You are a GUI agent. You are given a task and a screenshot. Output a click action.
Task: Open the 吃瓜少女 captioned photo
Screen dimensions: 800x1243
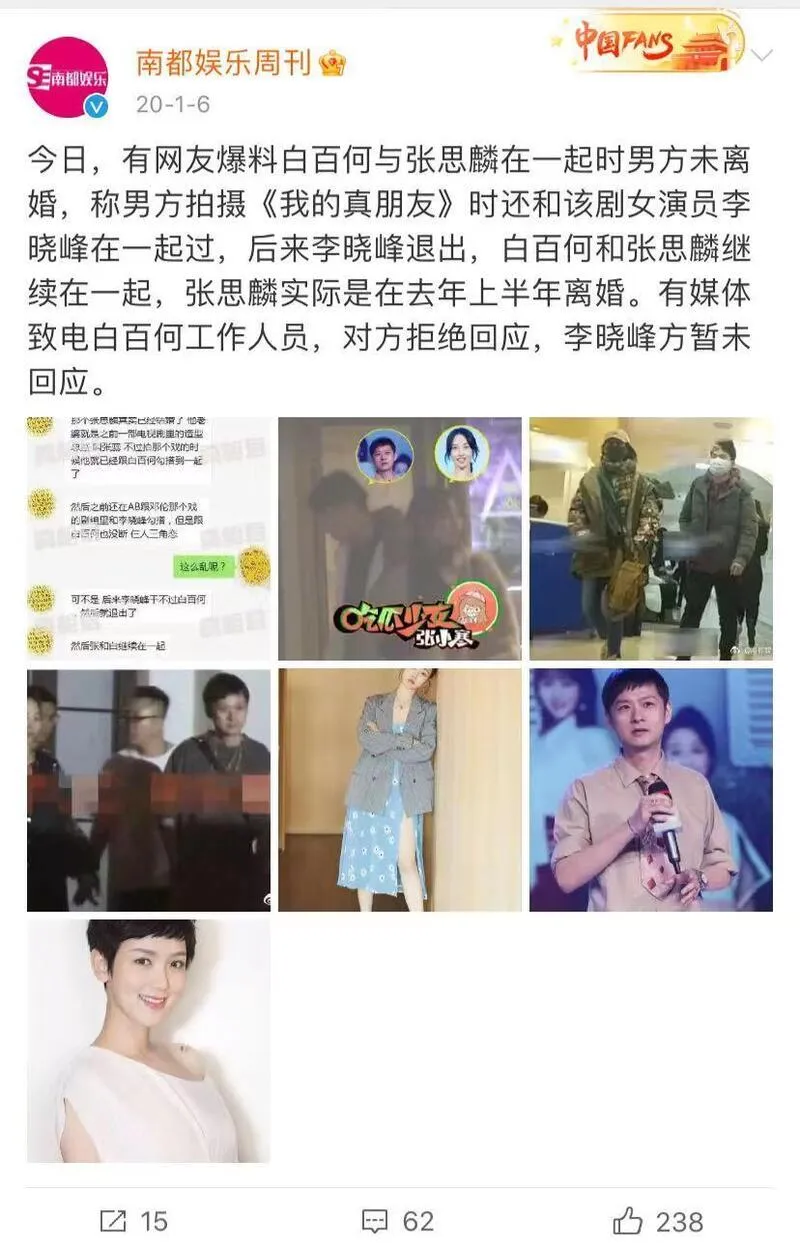click(400, 539)
